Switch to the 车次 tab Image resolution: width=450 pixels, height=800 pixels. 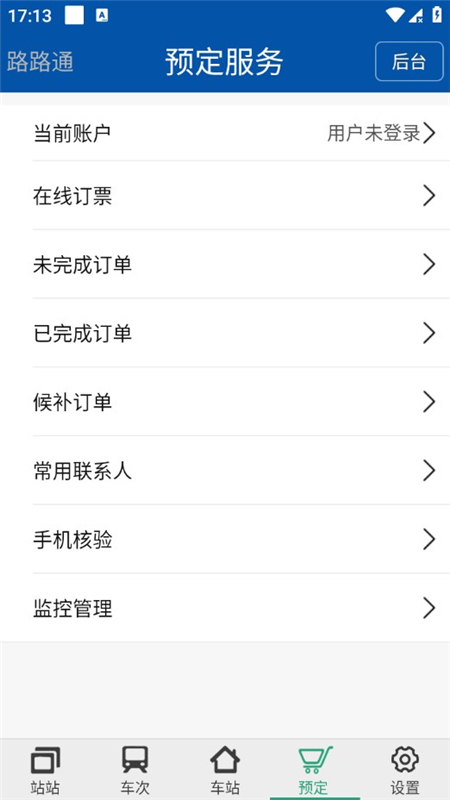pos(135,769)
